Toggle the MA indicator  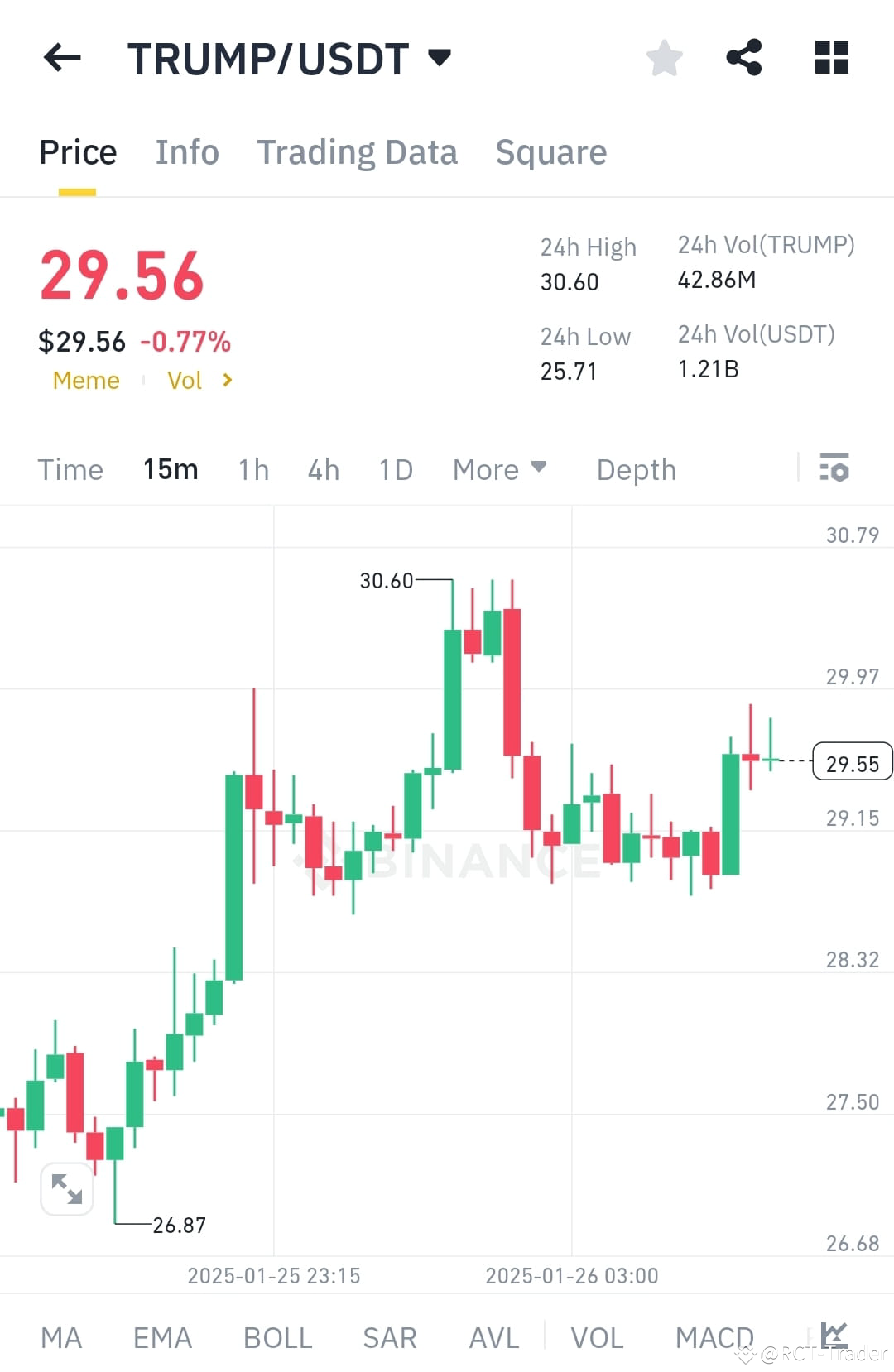[62, 1336]
